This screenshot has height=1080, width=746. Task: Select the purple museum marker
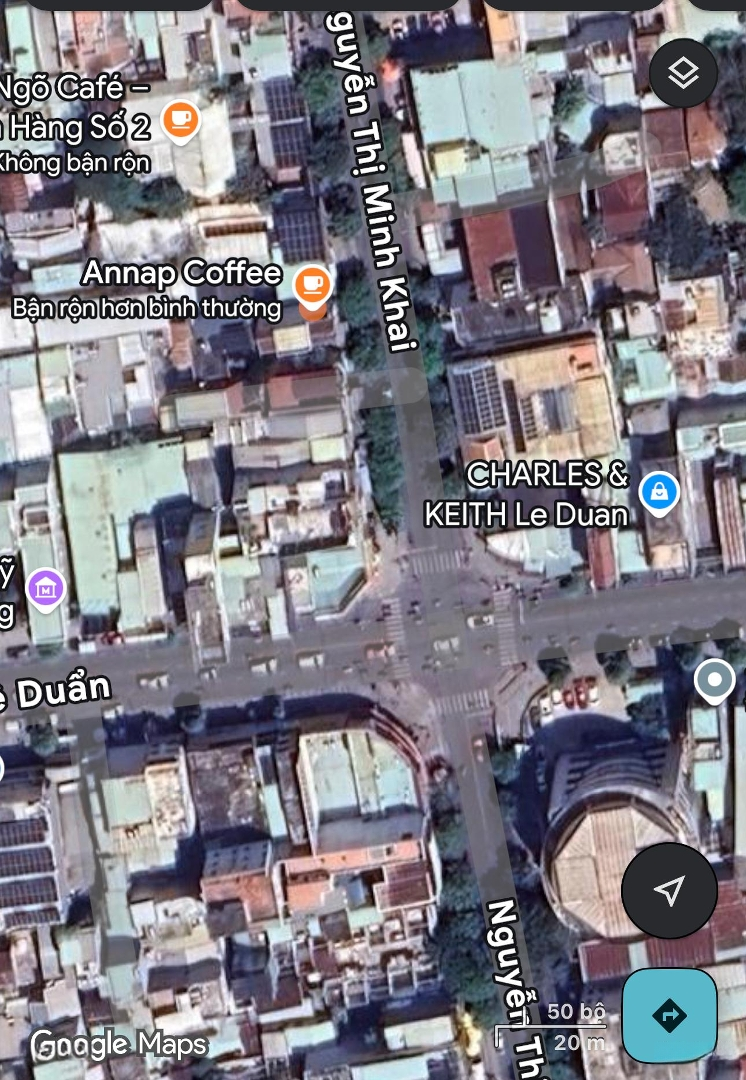[45, 588]
